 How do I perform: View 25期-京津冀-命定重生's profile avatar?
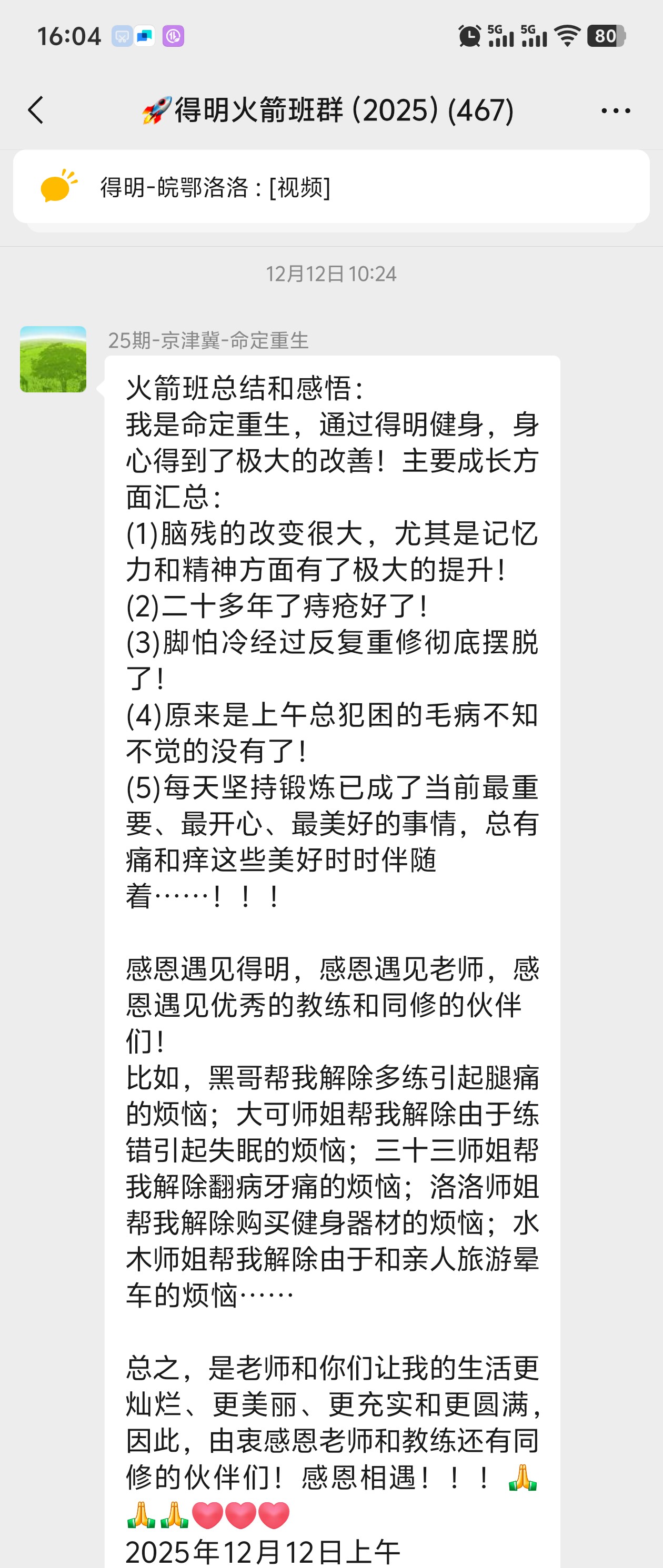53,359
